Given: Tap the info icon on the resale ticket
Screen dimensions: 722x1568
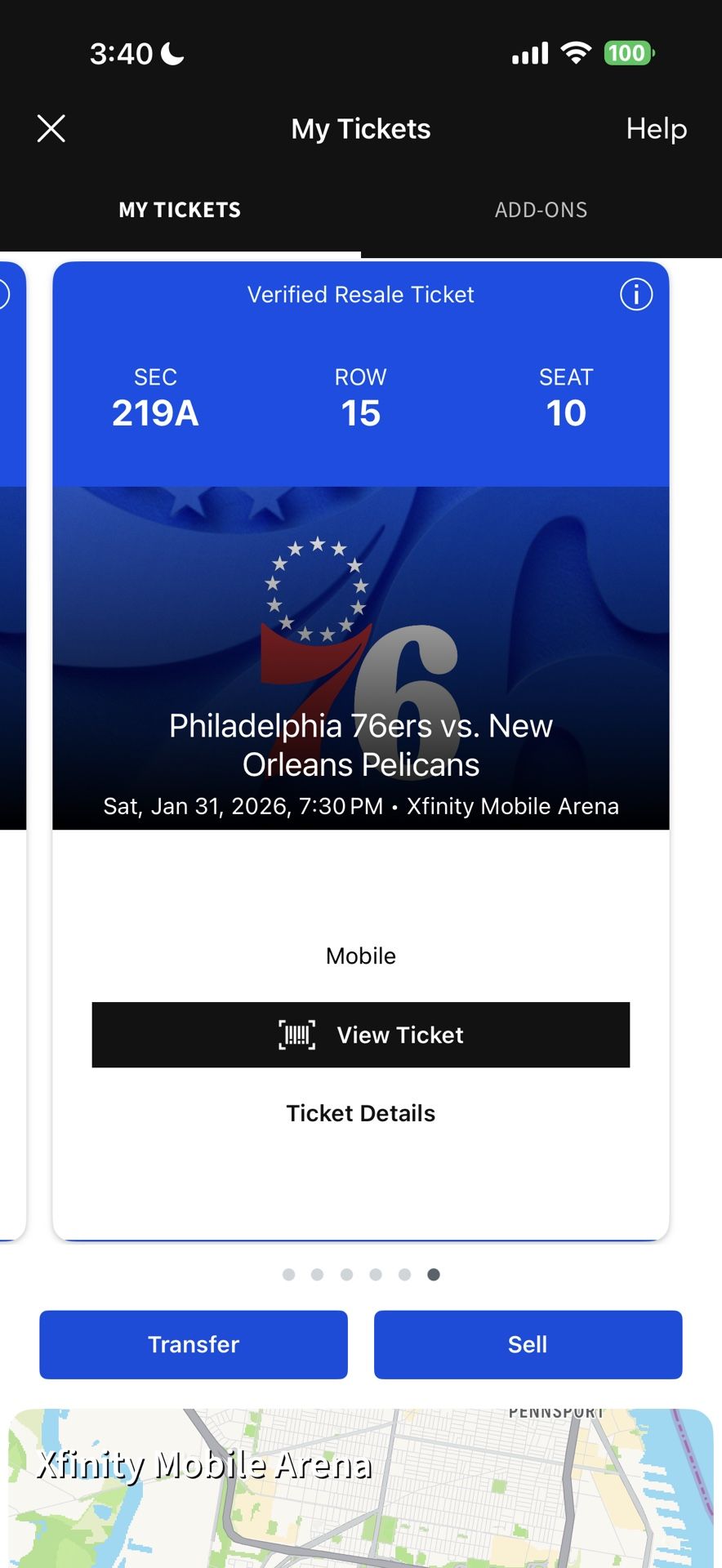Looking at the screenshot, I should 636,294.
